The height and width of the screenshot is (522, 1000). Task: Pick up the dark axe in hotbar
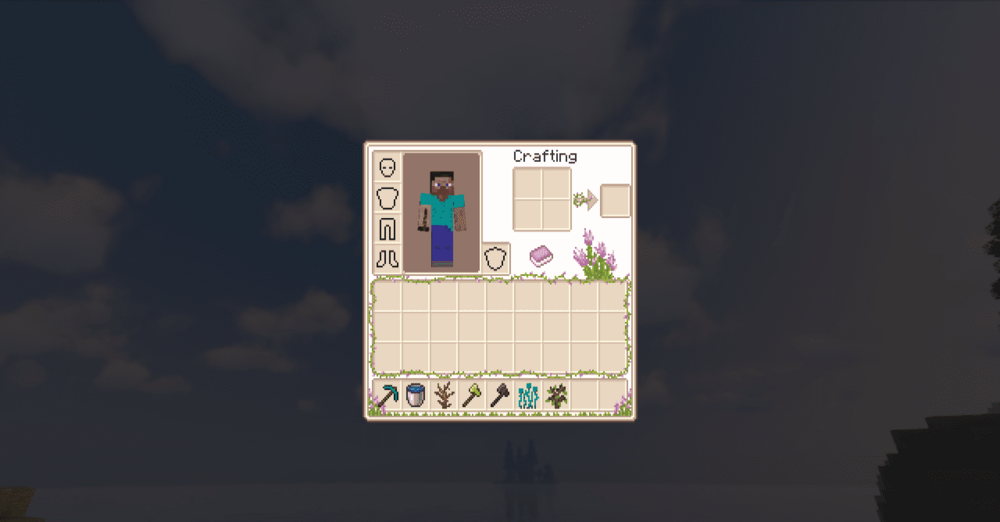point(500,395)
